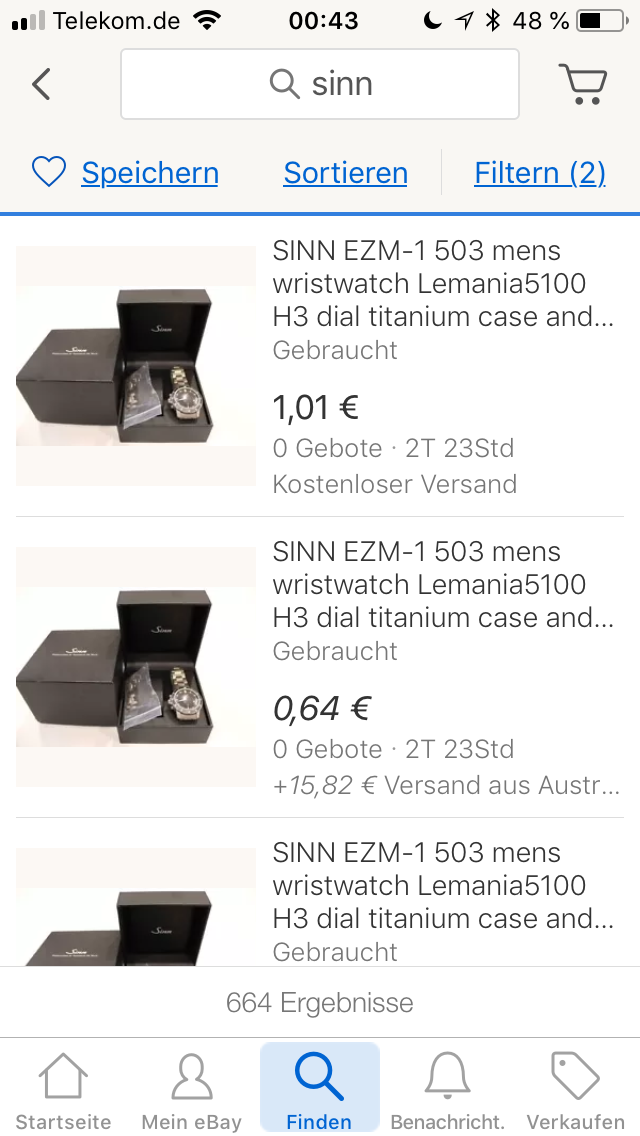Go back with the arrow icon
640x1136 pixels.
(41, 84)
